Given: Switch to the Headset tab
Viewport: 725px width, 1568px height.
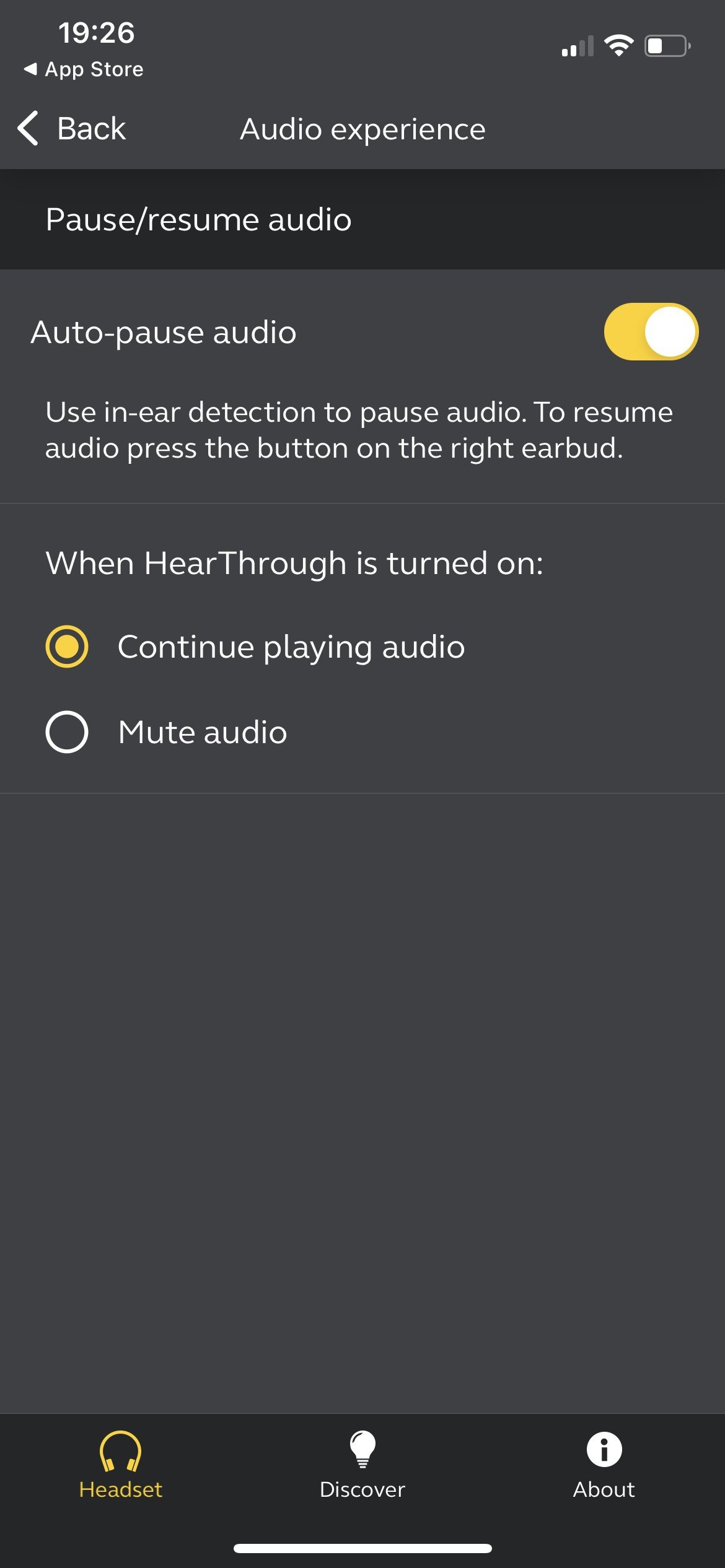Looking at the screenshot, I should point(120,1465).
